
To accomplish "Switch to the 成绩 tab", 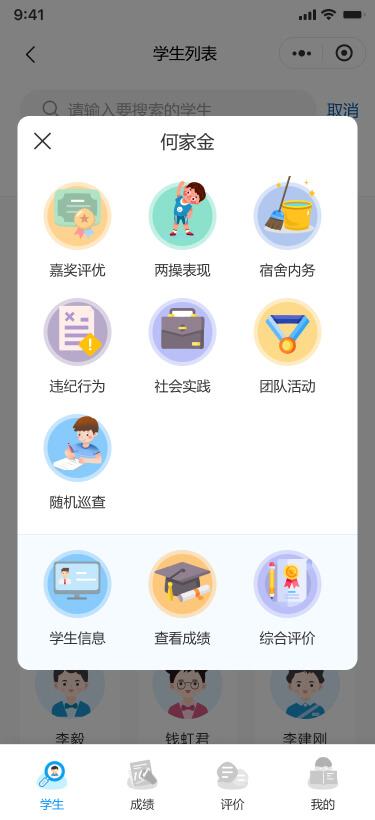I will 142,784.
